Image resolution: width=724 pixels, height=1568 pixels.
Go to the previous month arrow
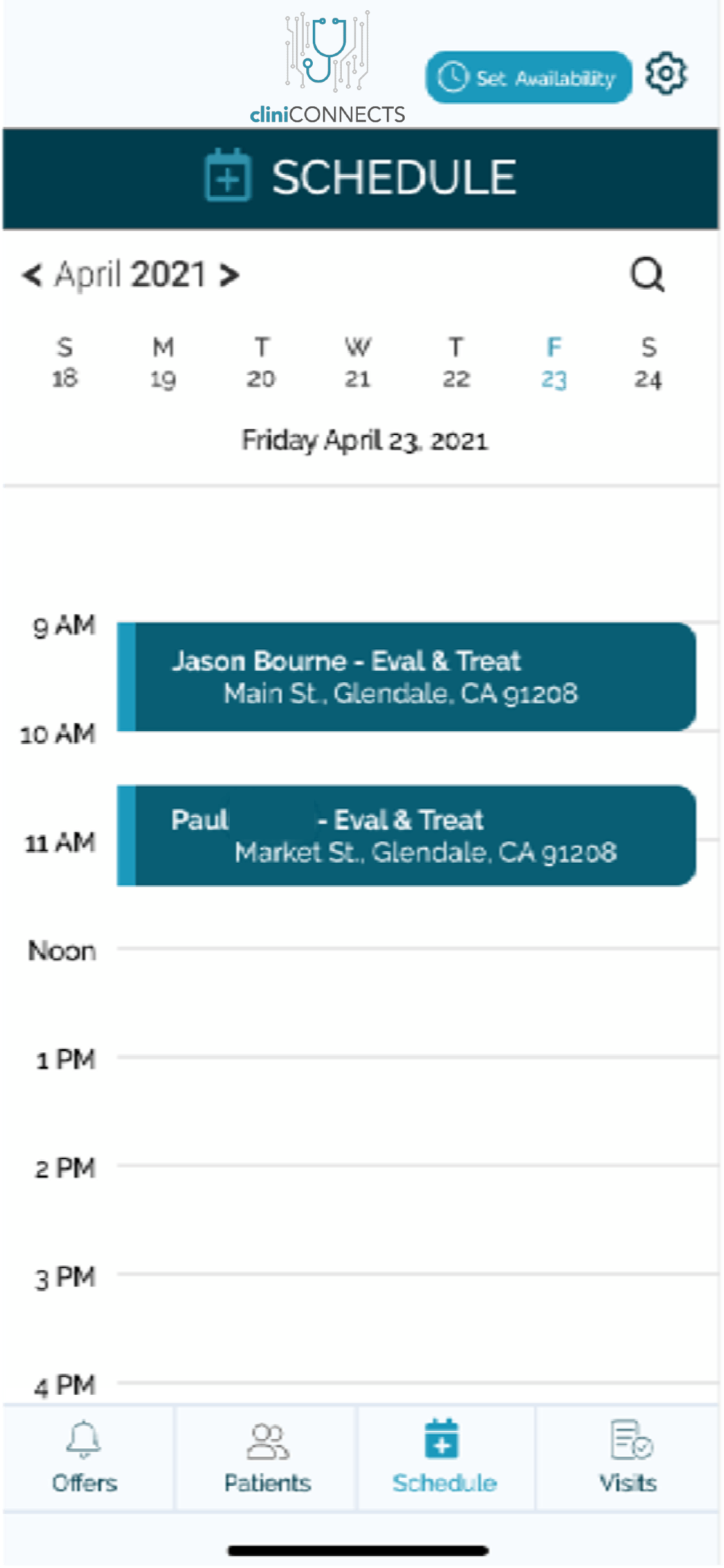(x=32, y=275)
